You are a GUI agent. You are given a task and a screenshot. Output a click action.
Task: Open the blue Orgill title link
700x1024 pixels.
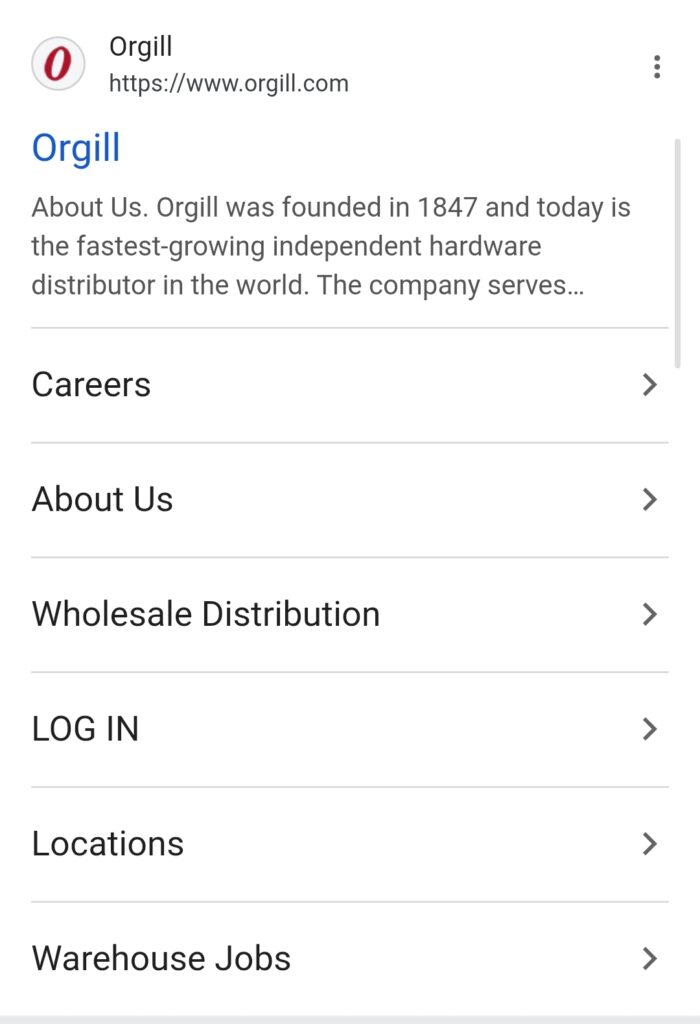point(76,148)
